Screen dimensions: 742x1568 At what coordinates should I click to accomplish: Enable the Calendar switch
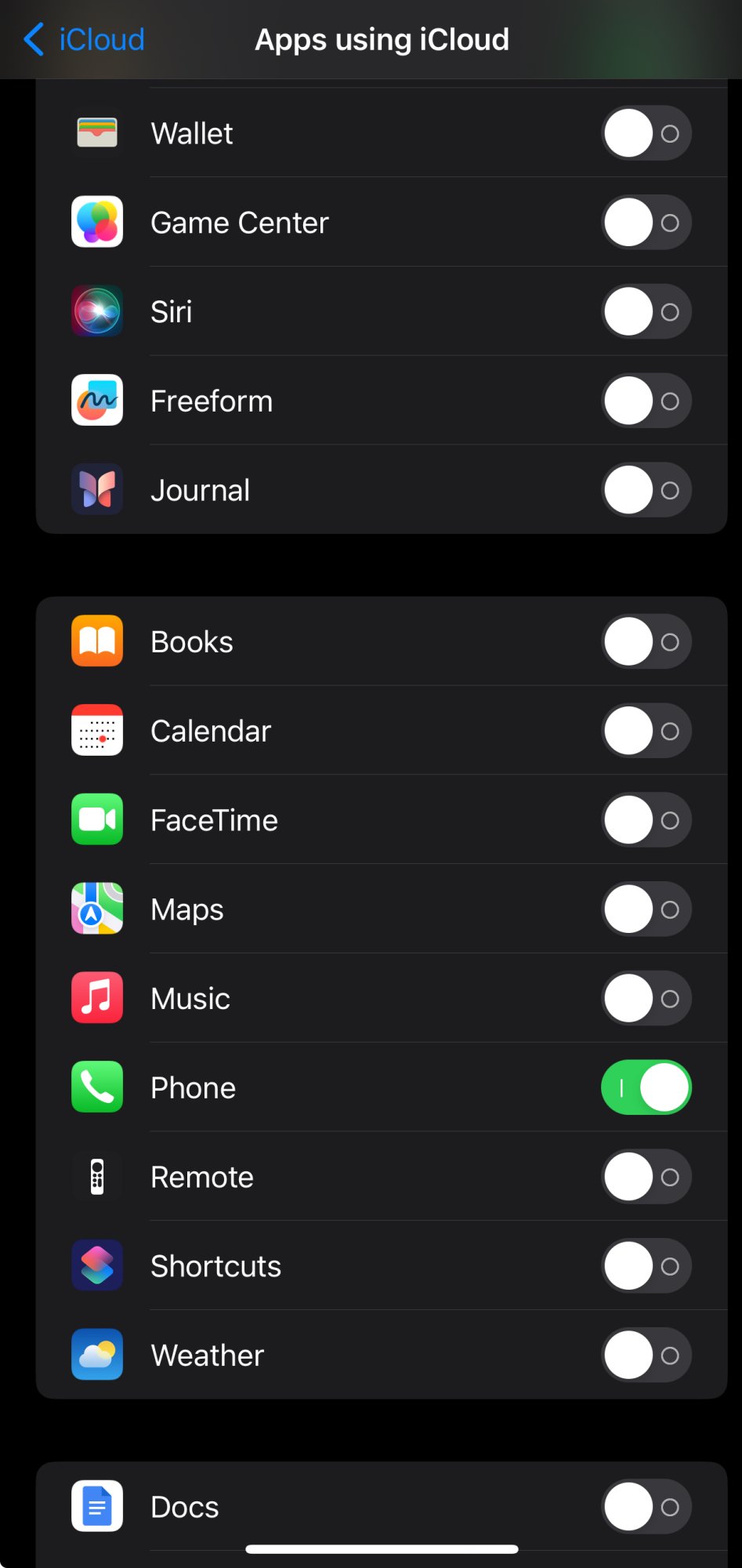click(x=646, y=731)
